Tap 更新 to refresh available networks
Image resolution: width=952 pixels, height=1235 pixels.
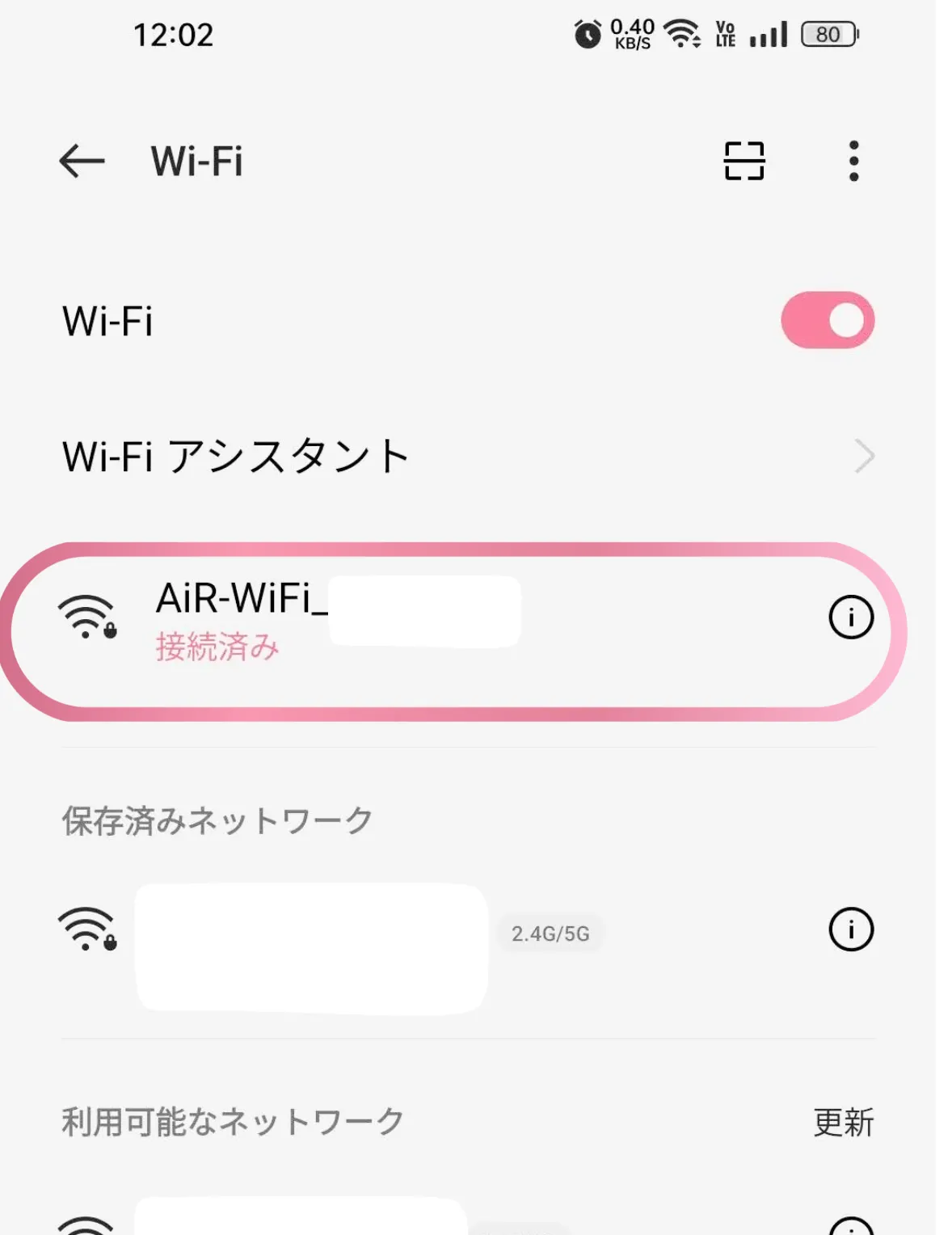point(843,1122)
